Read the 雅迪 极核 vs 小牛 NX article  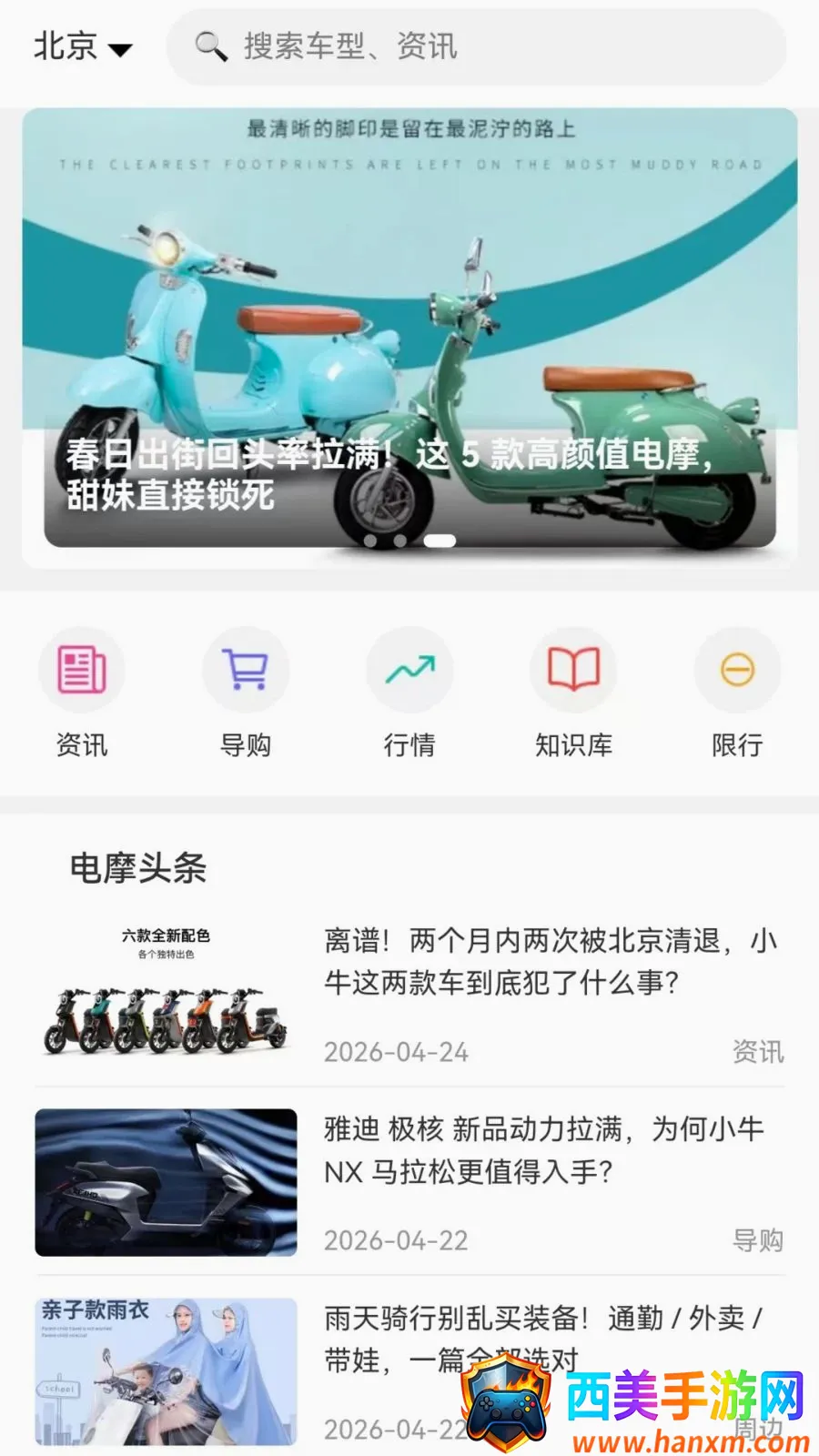click(409, 1183)
